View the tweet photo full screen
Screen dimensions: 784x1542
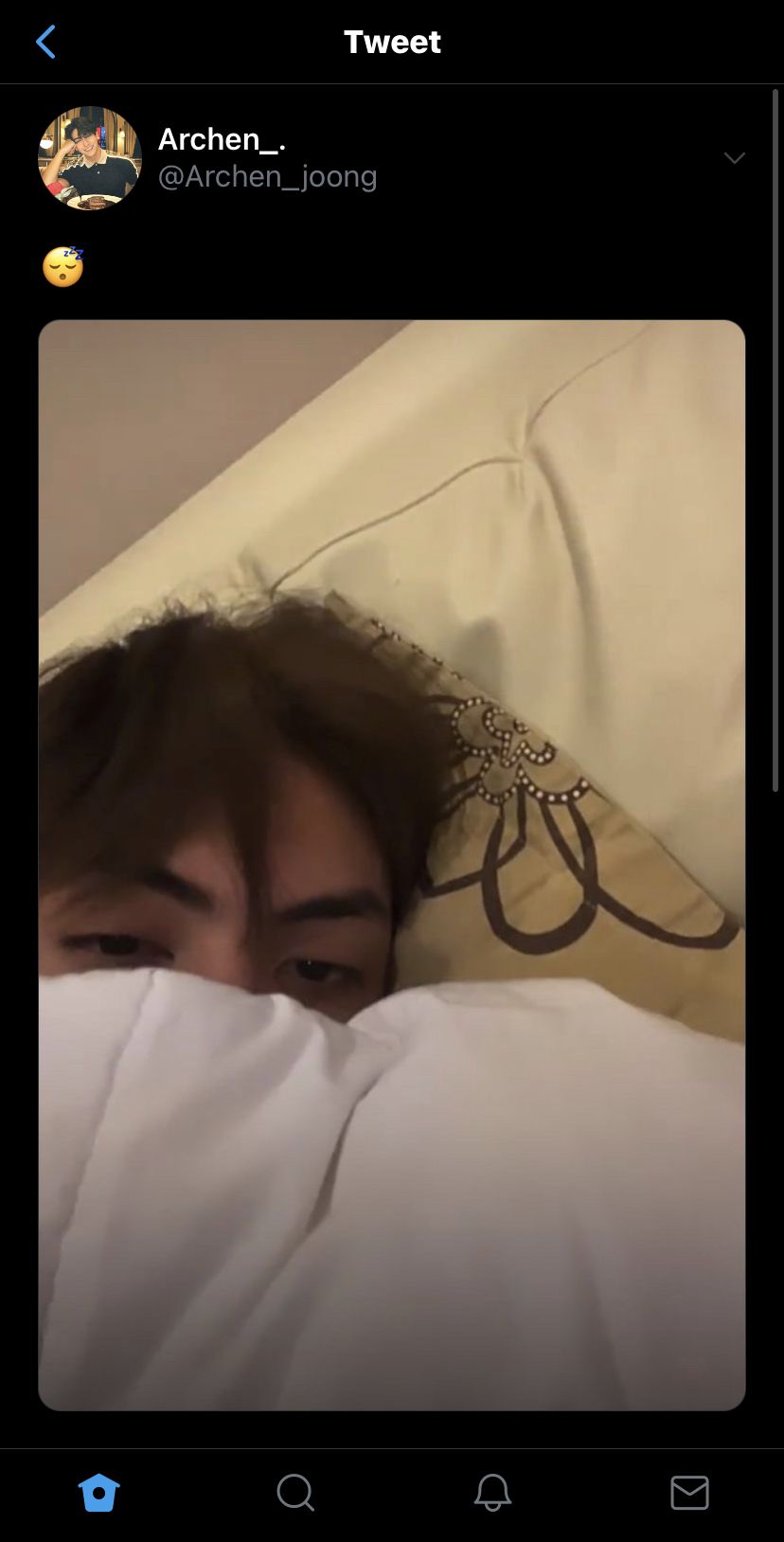pos(392,864)
